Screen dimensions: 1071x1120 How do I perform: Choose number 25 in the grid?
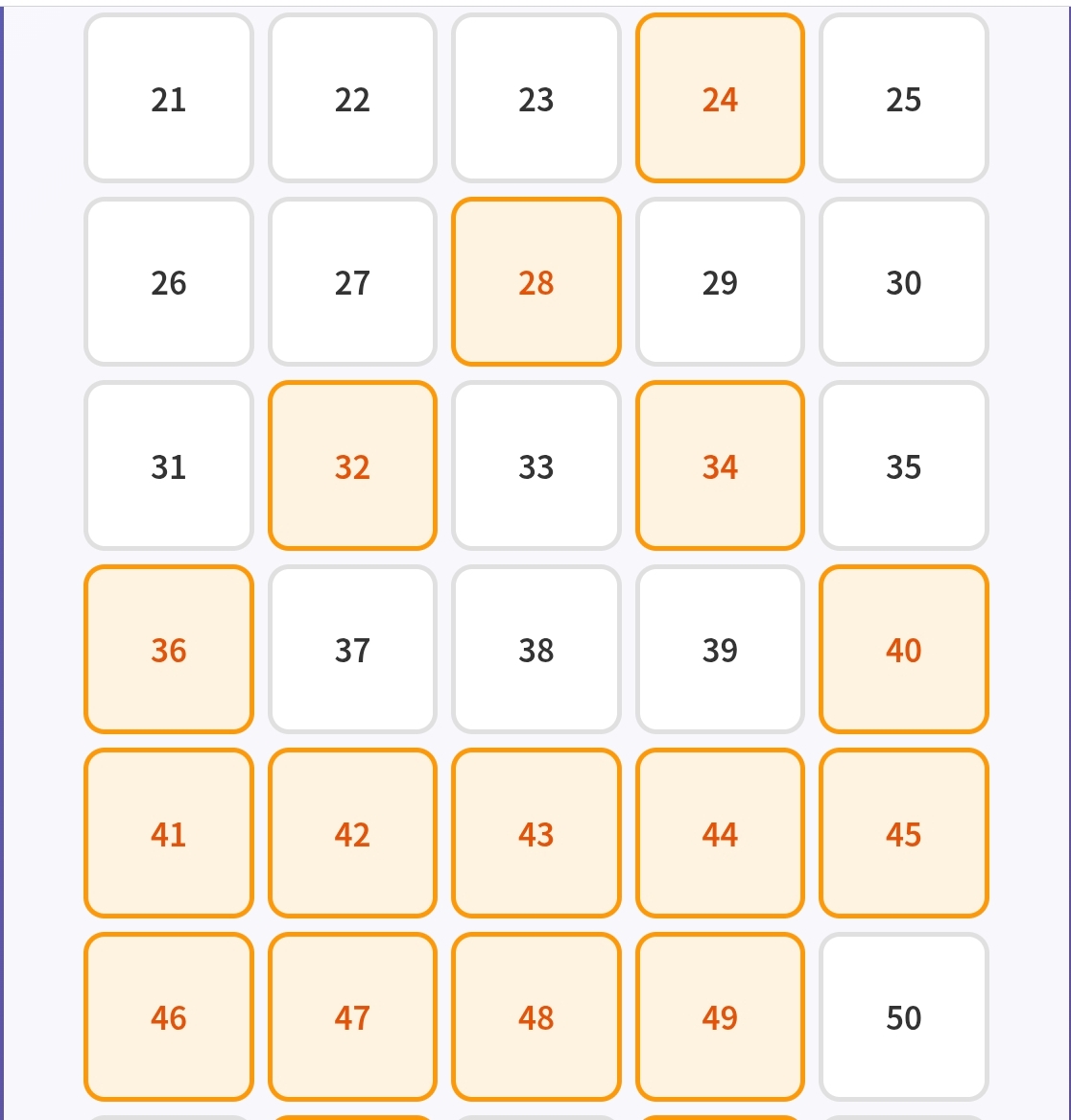point(903,99)
